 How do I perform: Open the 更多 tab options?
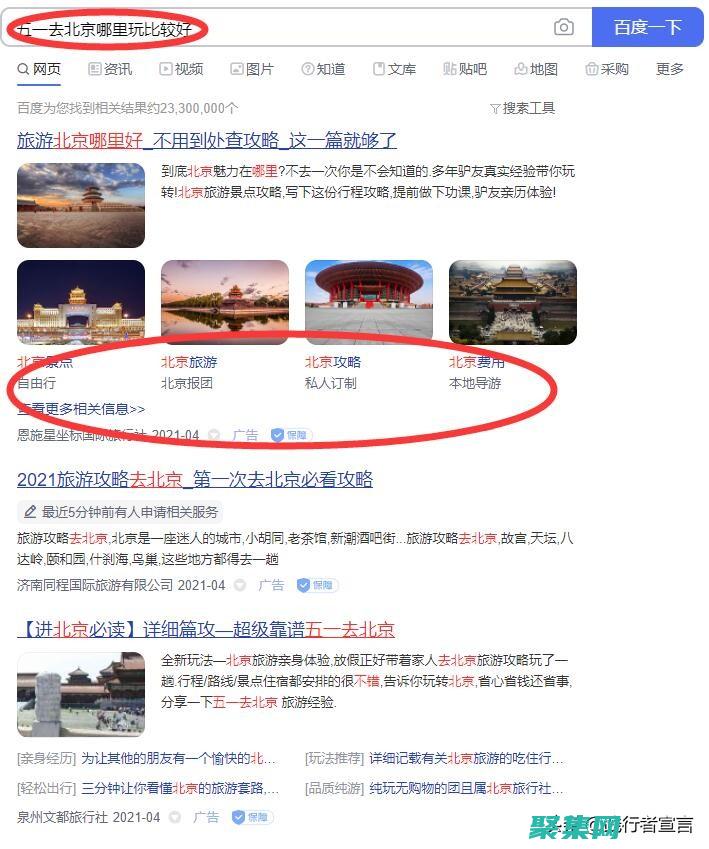point(670,69)
